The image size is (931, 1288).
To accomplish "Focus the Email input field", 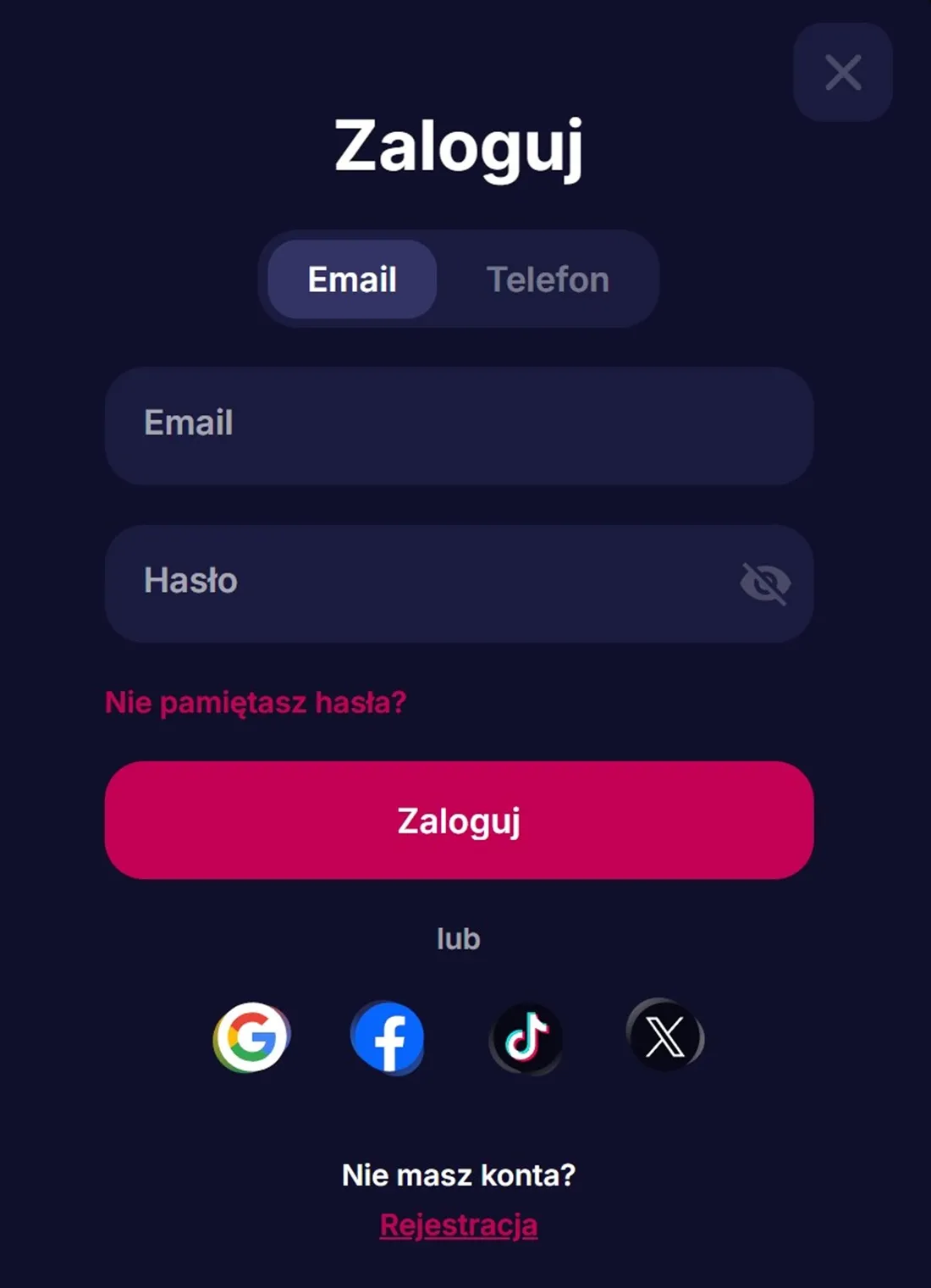I will tap(459, 425).
